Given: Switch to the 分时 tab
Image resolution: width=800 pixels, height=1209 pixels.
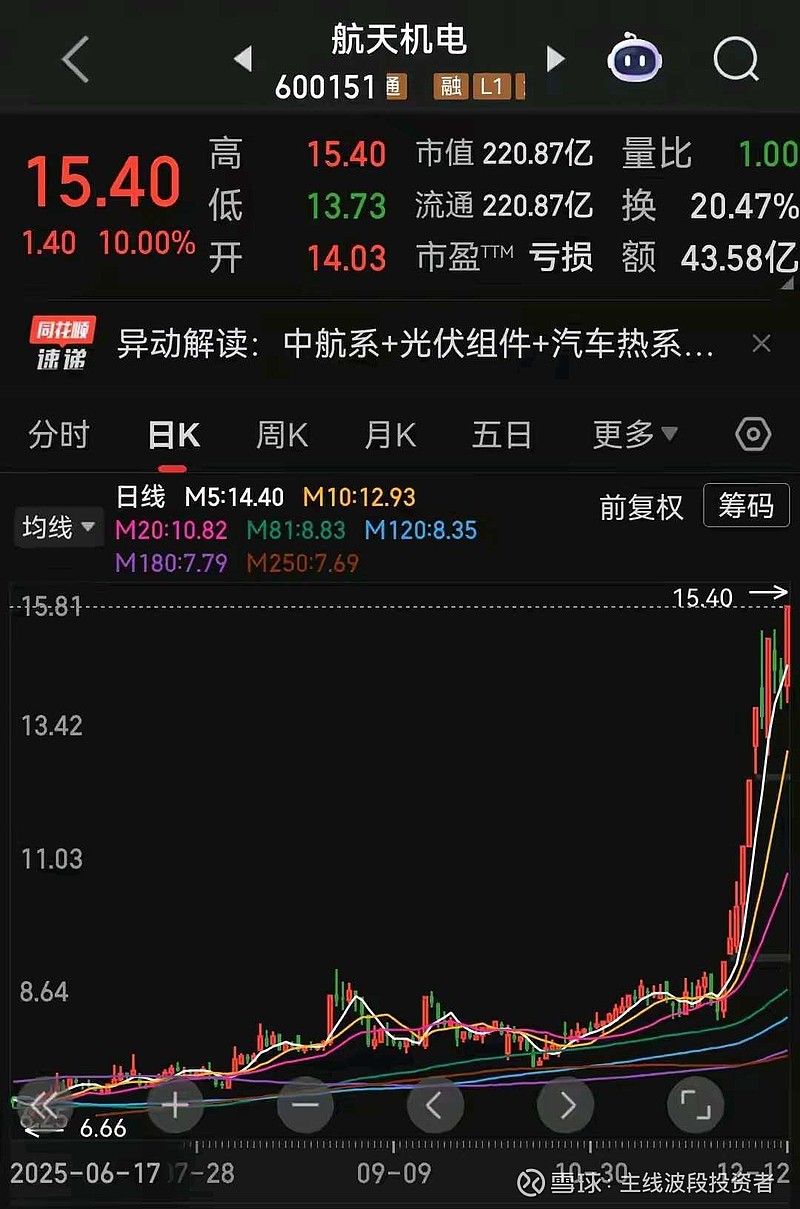Looking at the screenshot, I should coord(58,435).
